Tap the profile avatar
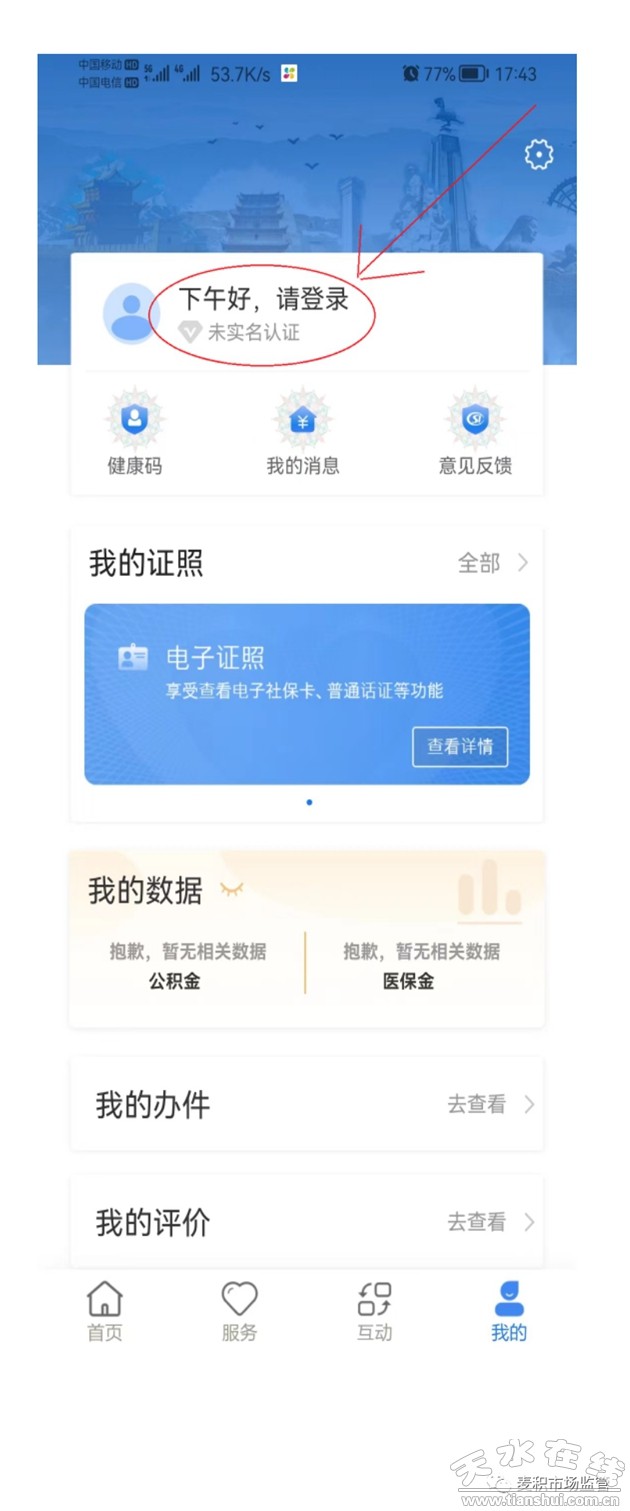 coord(131,313)
